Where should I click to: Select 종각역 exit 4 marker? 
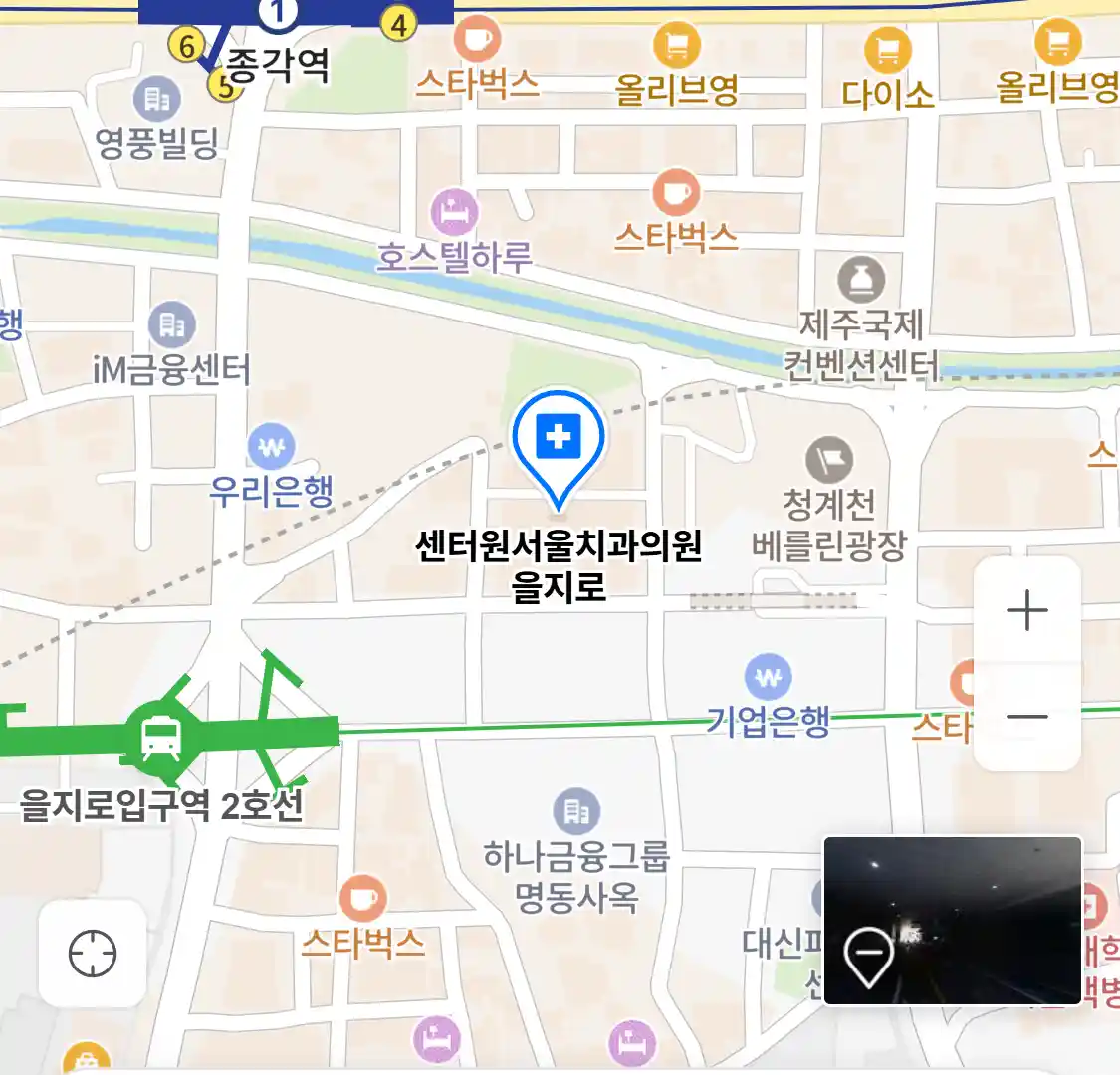pos(398,23)
